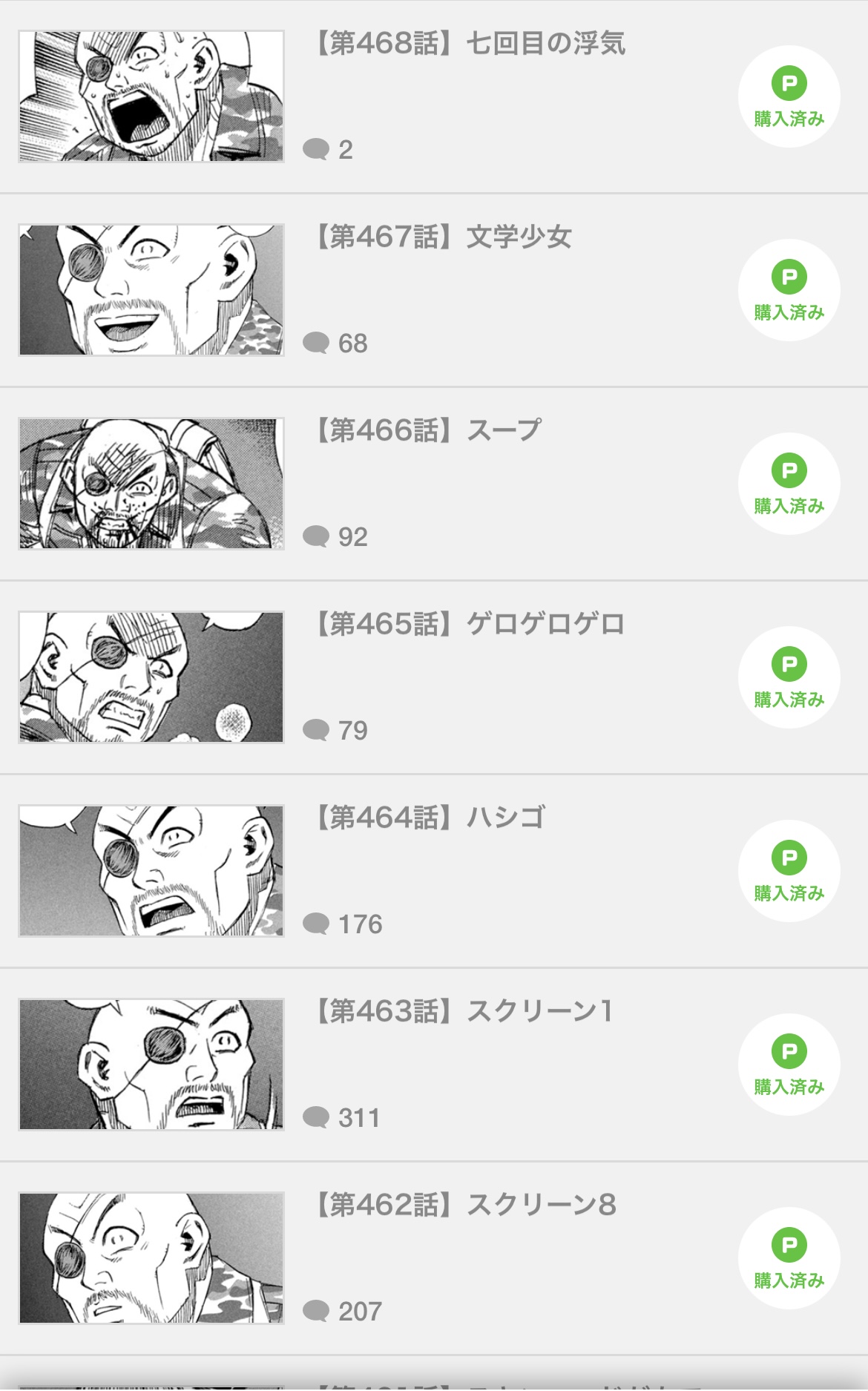
Task: Open episode 第465話 ゲロゲロゲロ
Action: point(470,625)
